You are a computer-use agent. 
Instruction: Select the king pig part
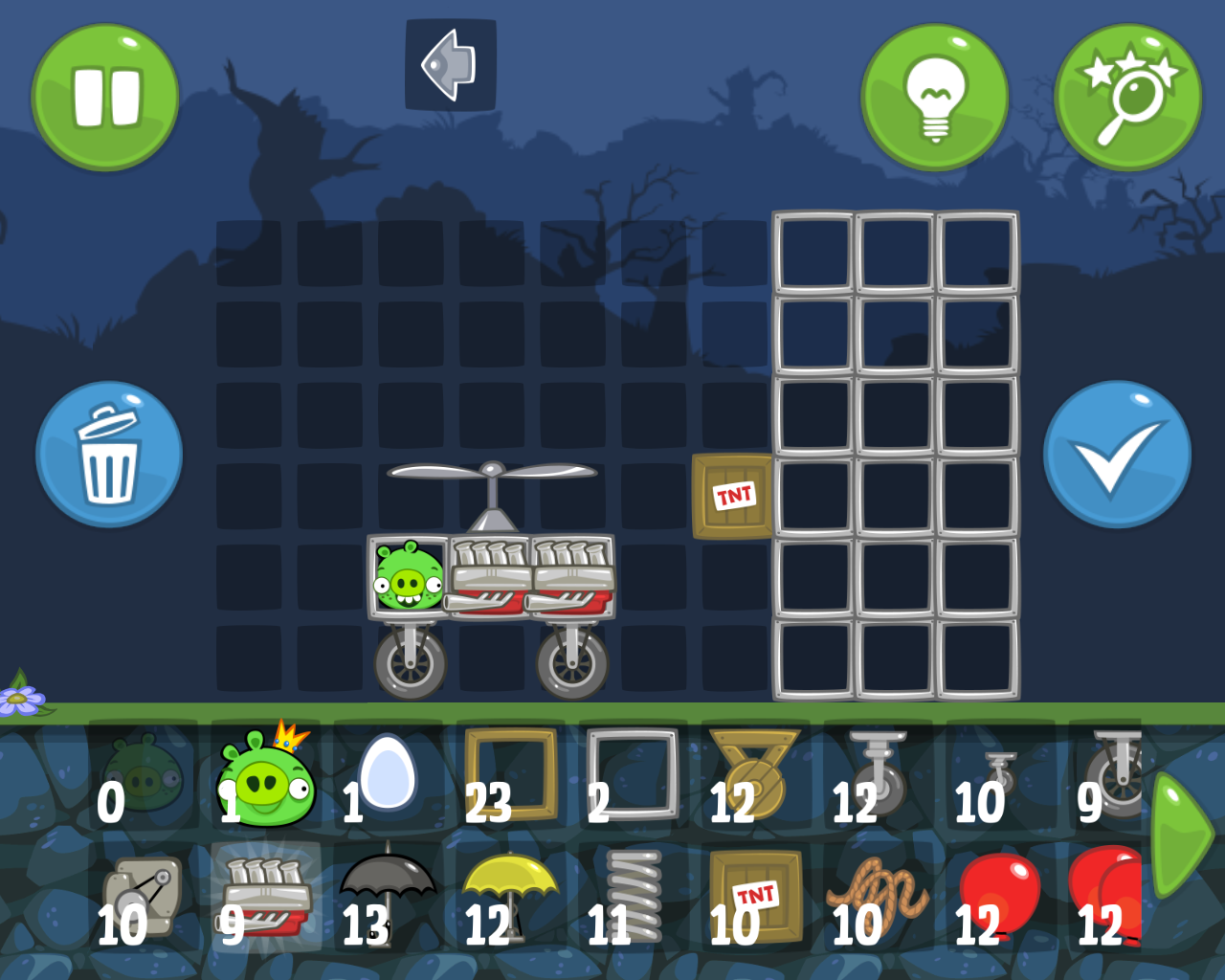click(266, 777)
